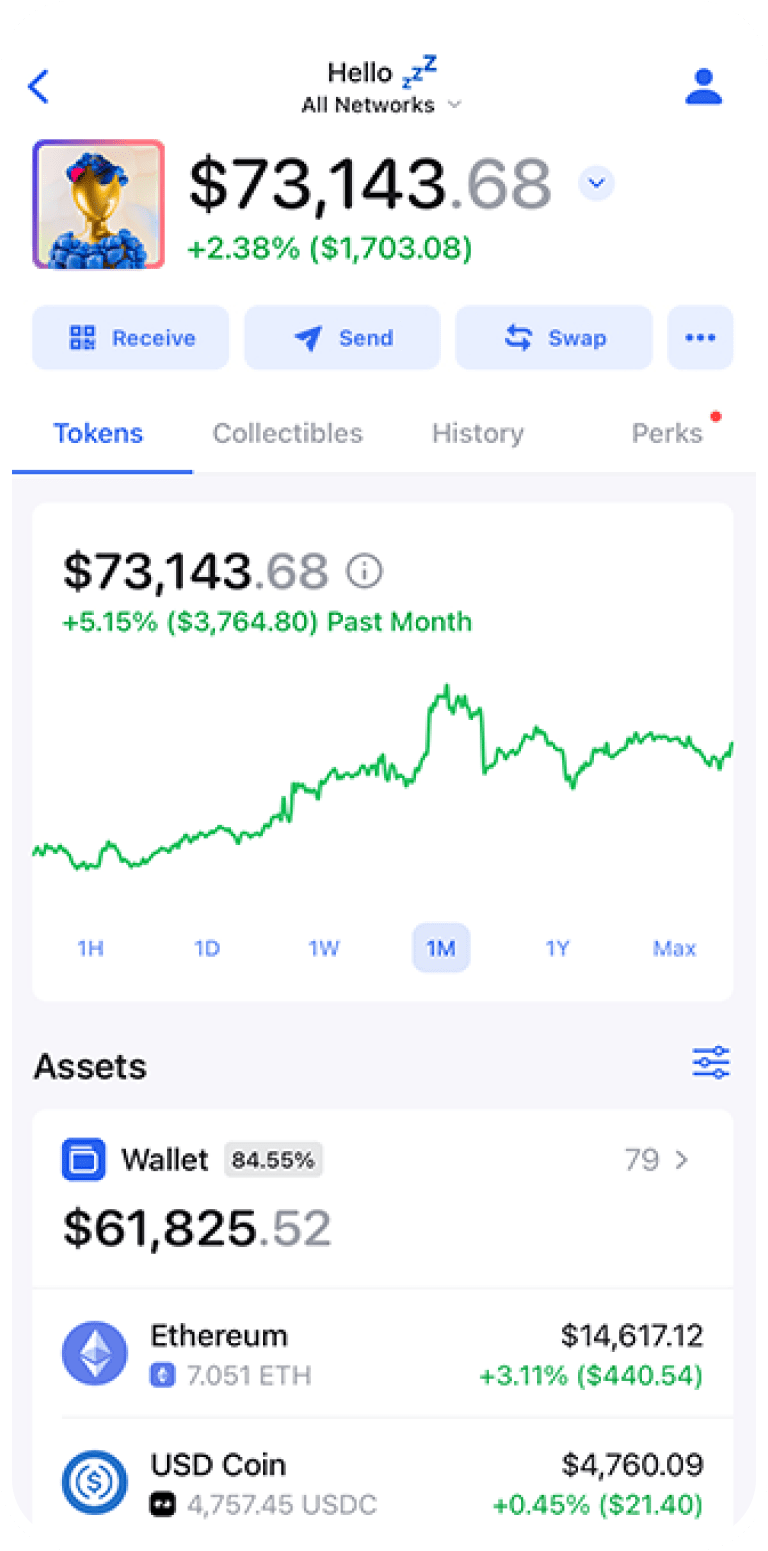Screen dimensions: 768x1551
Task: Select the 1Y chart range
Action: coord(557,948)
